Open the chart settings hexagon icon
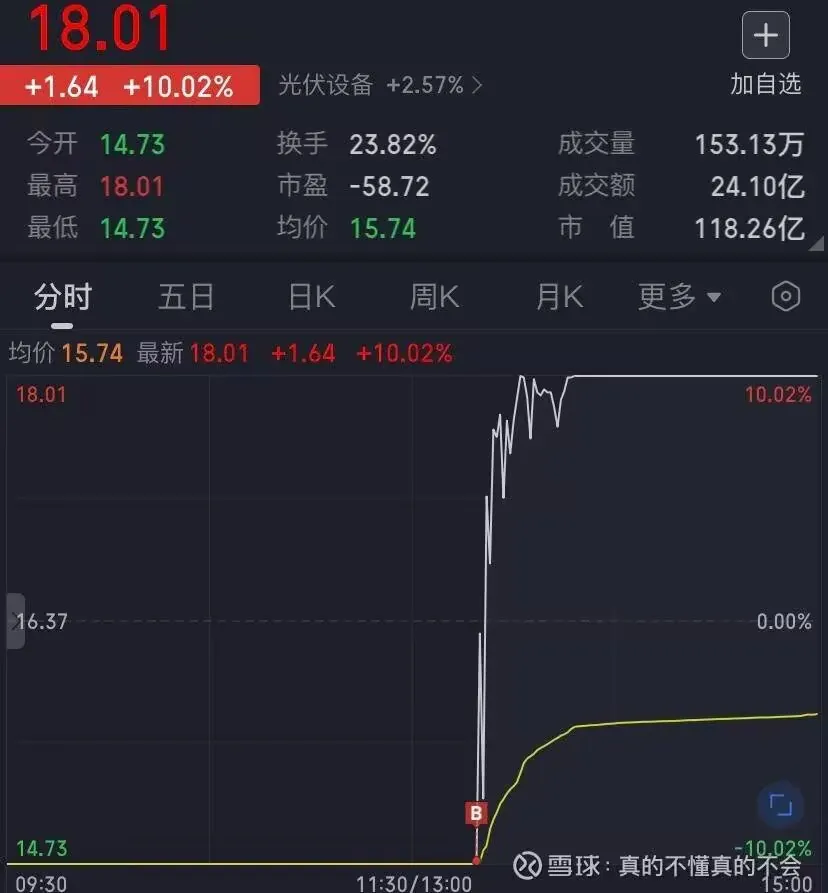Image resolution: width=828 pixels, height=893 pixels. (786, 297)
